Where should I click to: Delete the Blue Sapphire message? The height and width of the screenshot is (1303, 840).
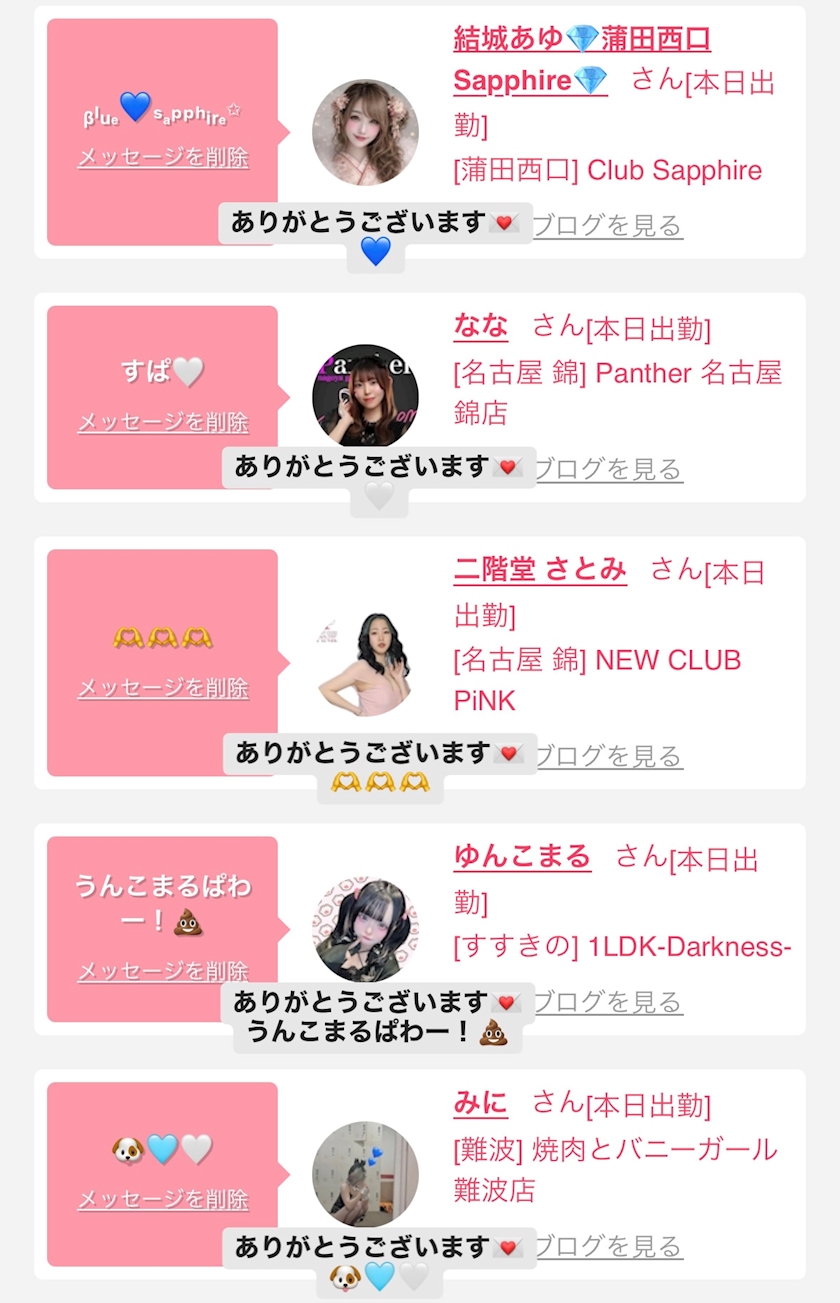pyautogui.click(x=163, y=157)
